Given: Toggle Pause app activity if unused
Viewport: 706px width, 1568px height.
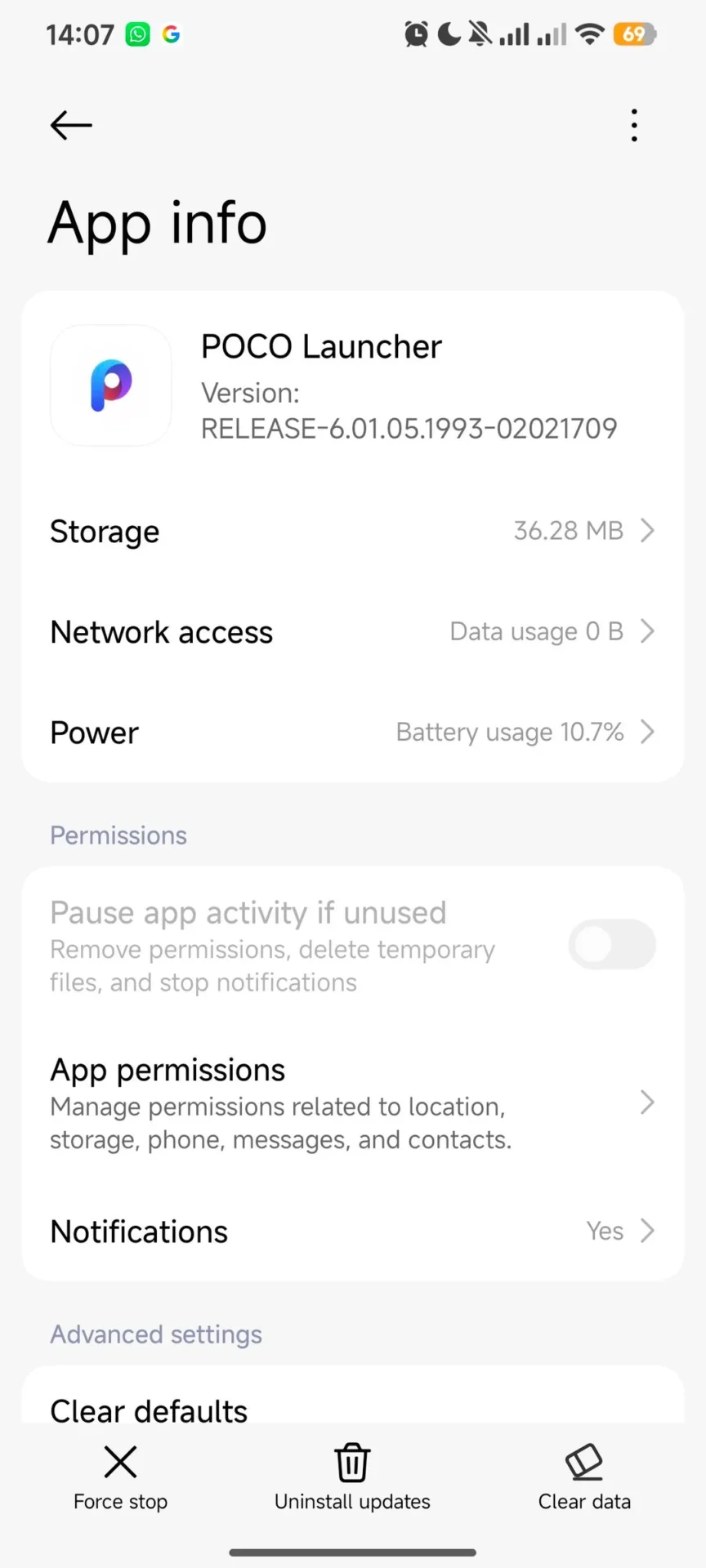Looking at the screenshot, I should coord(611,945).
